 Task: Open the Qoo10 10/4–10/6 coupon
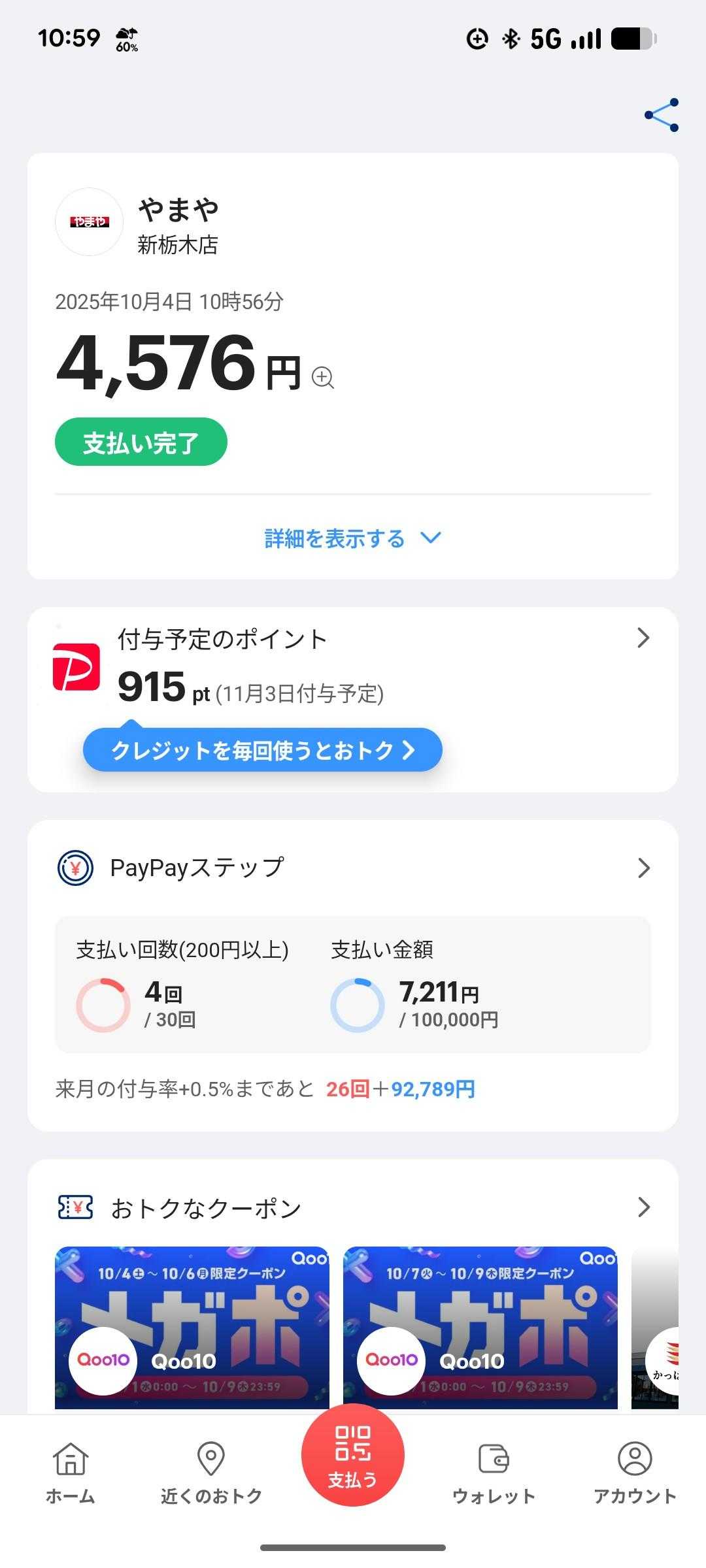point(192,1328)
